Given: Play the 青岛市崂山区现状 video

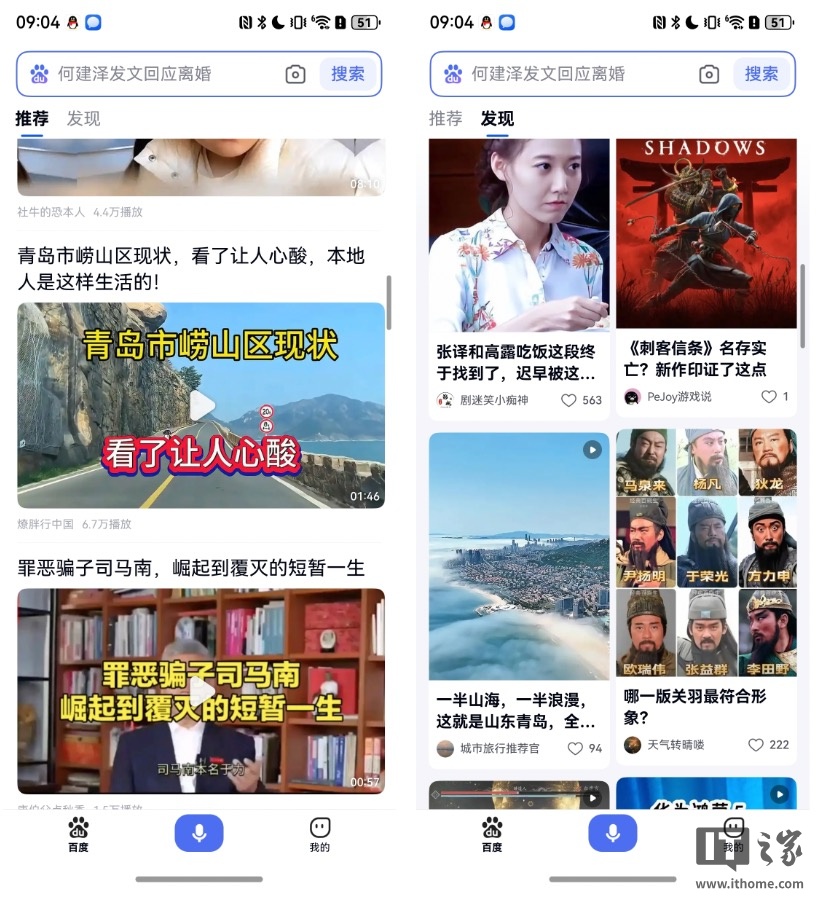Looking at the screenshot, I should [201, 406].
